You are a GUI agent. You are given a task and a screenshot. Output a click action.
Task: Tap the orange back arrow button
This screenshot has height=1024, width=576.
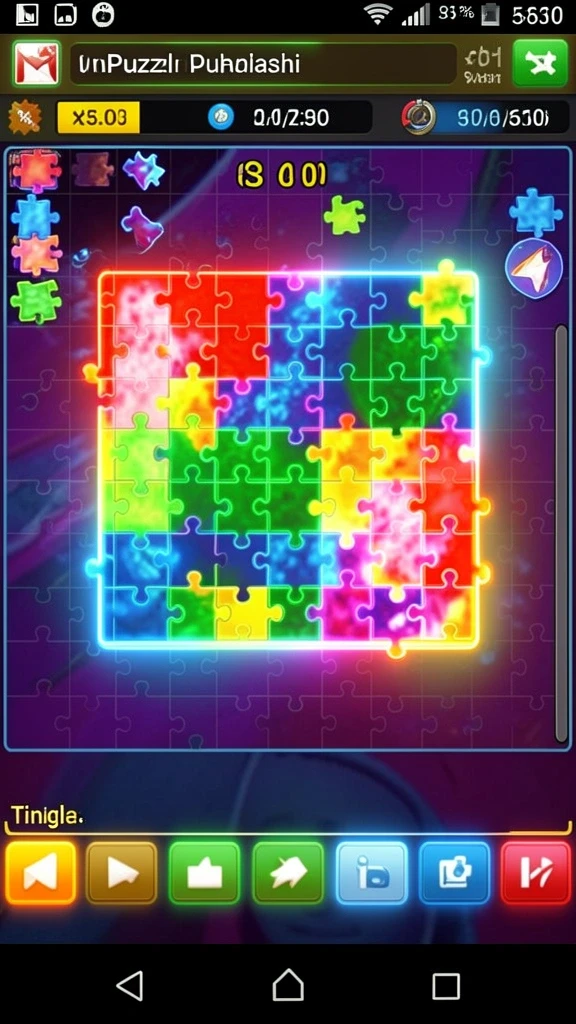tap(40, 872)
